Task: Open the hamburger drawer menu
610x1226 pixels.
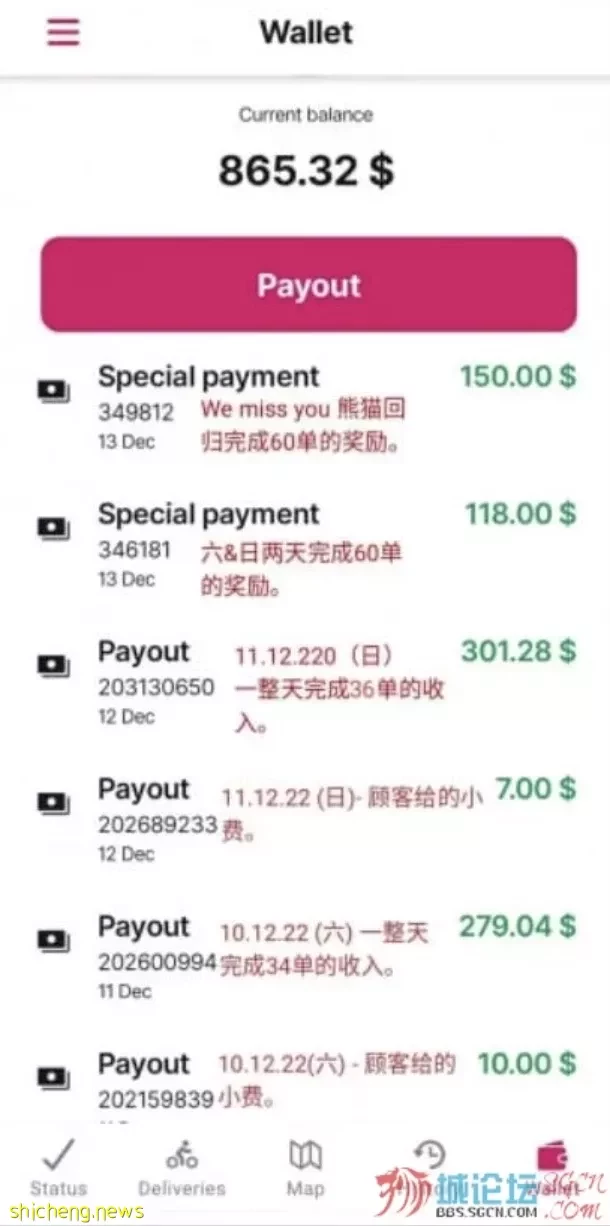Action: coord(63,31)
